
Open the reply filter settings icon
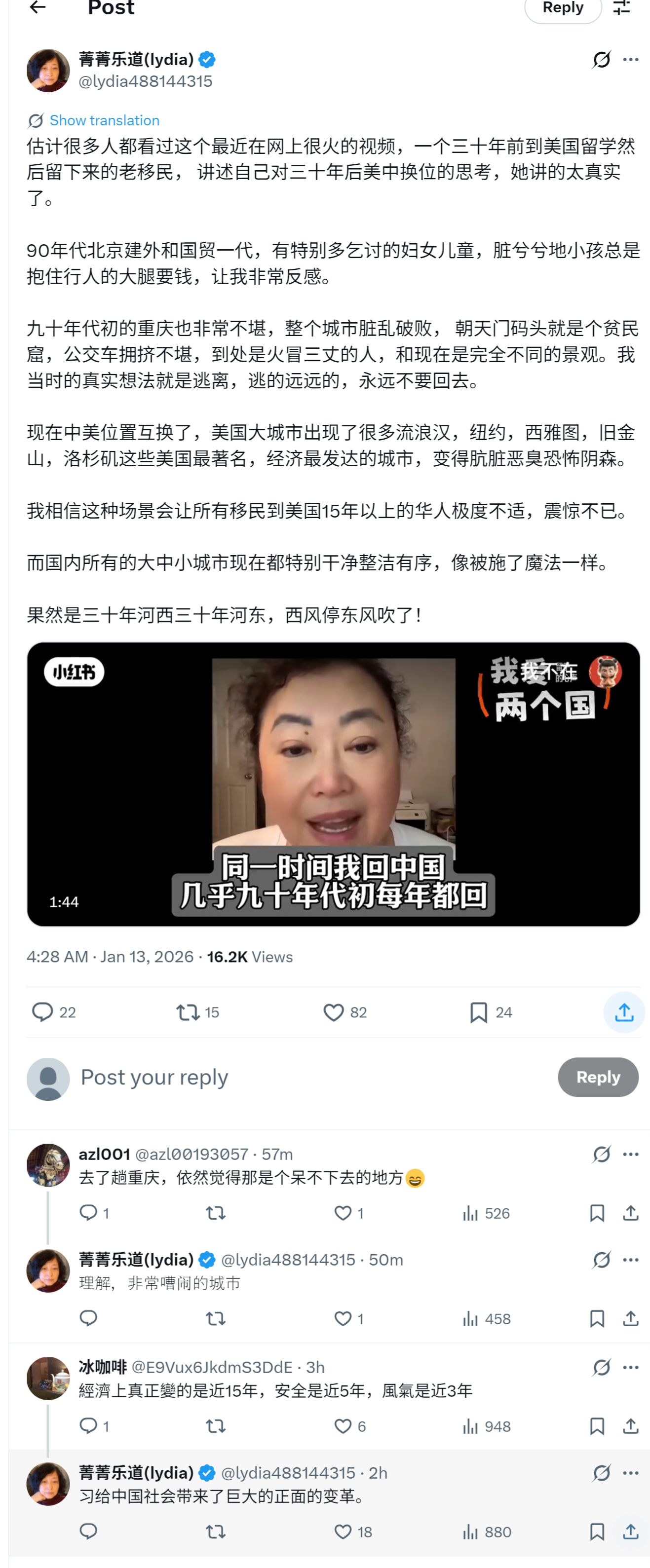tap(621, 7)
